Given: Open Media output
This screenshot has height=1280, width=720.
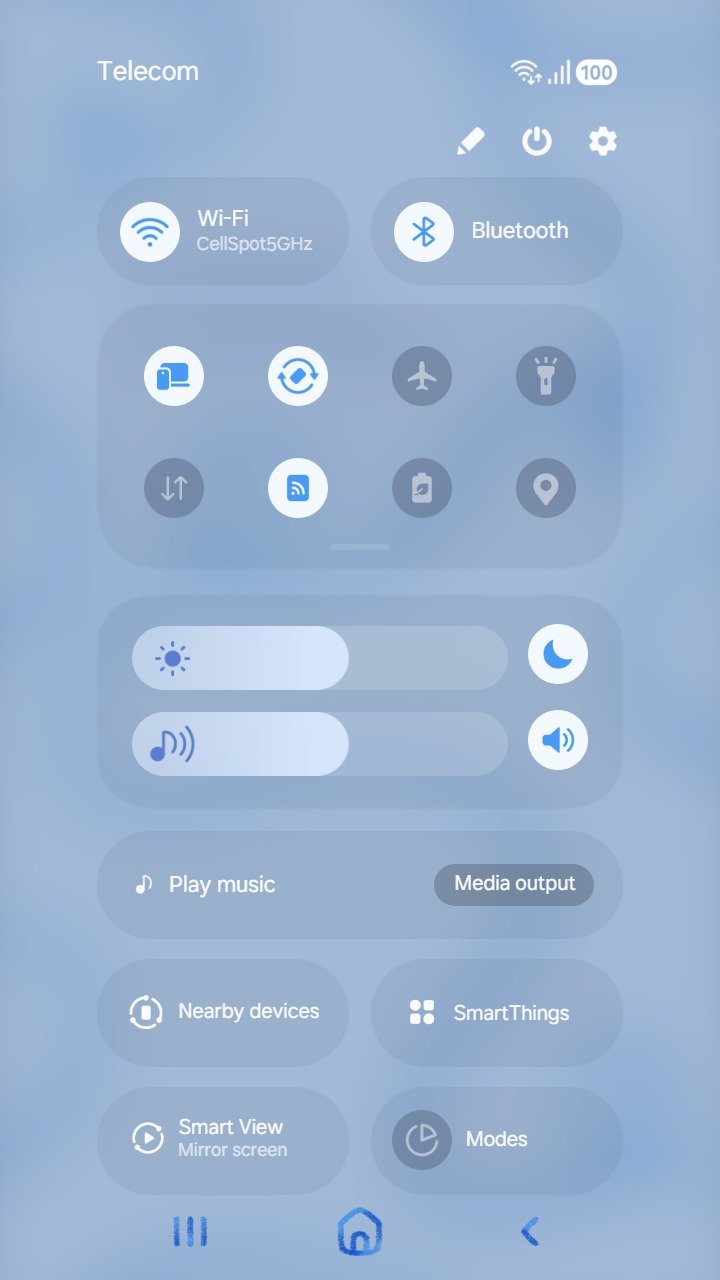Looking at the screenshot, I should [514, 884].
